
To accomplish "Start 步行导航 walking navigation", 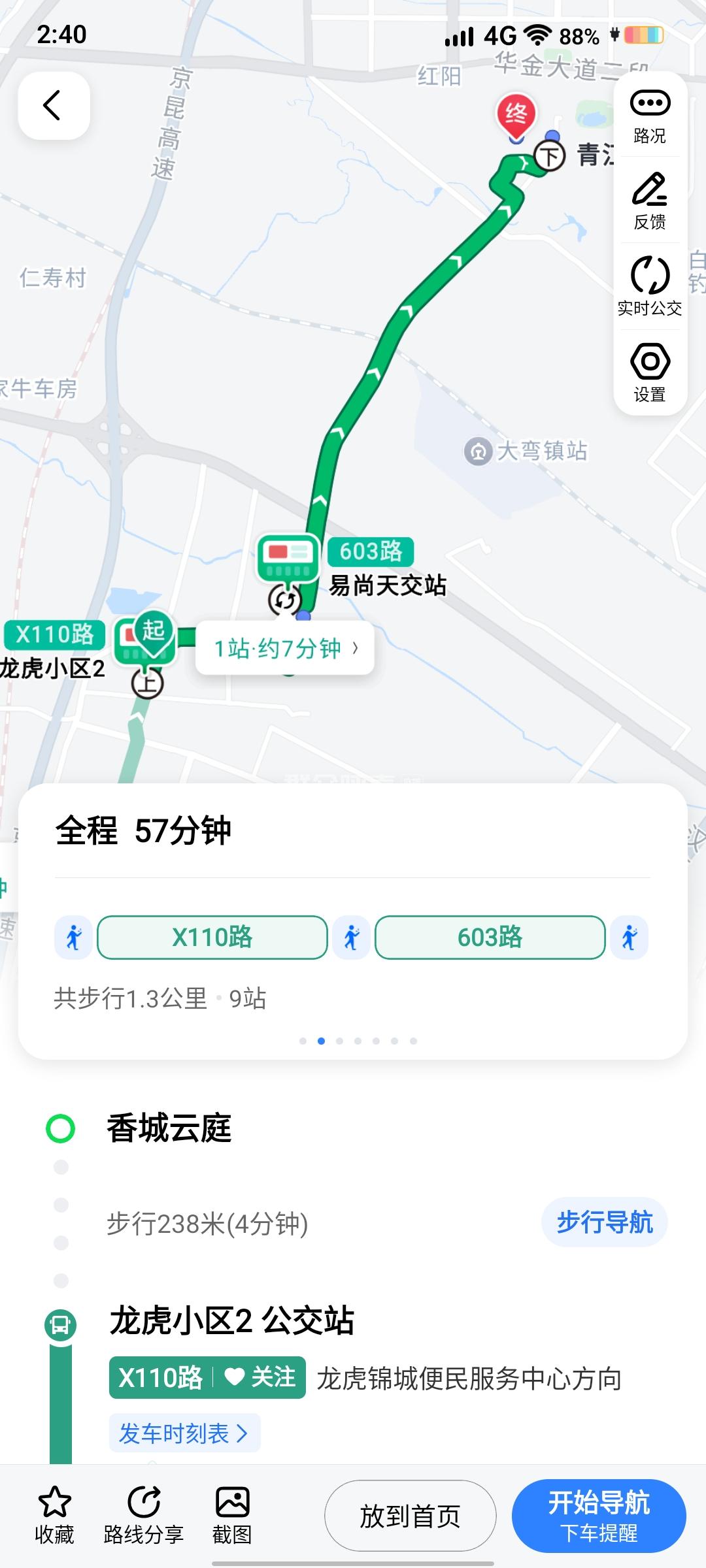I will tap(604, 1222).
